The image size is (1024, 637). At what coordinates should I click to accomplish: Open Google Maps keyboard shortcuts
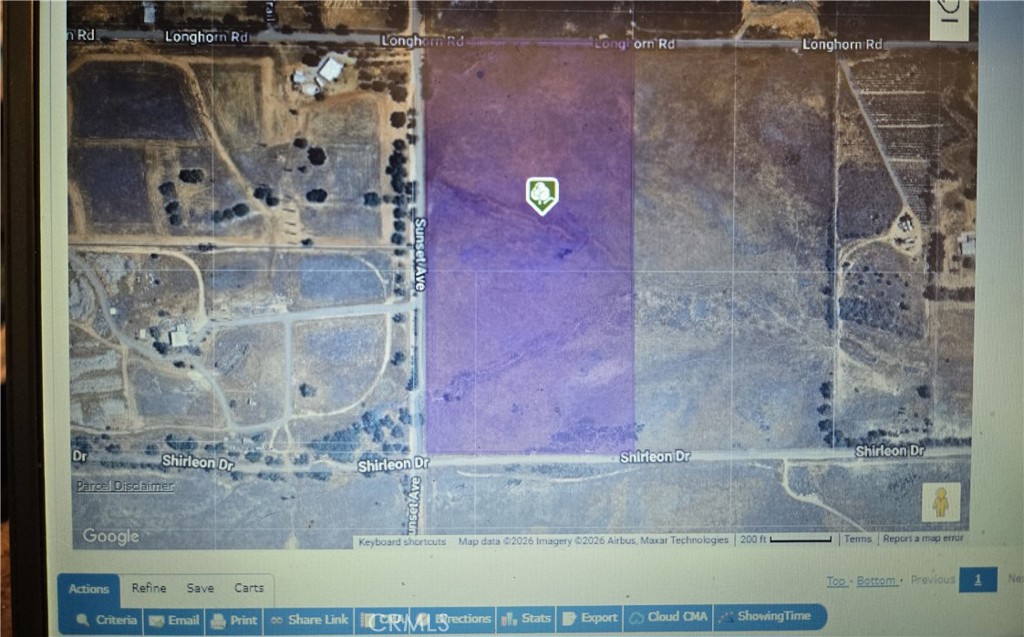[402, 541]
